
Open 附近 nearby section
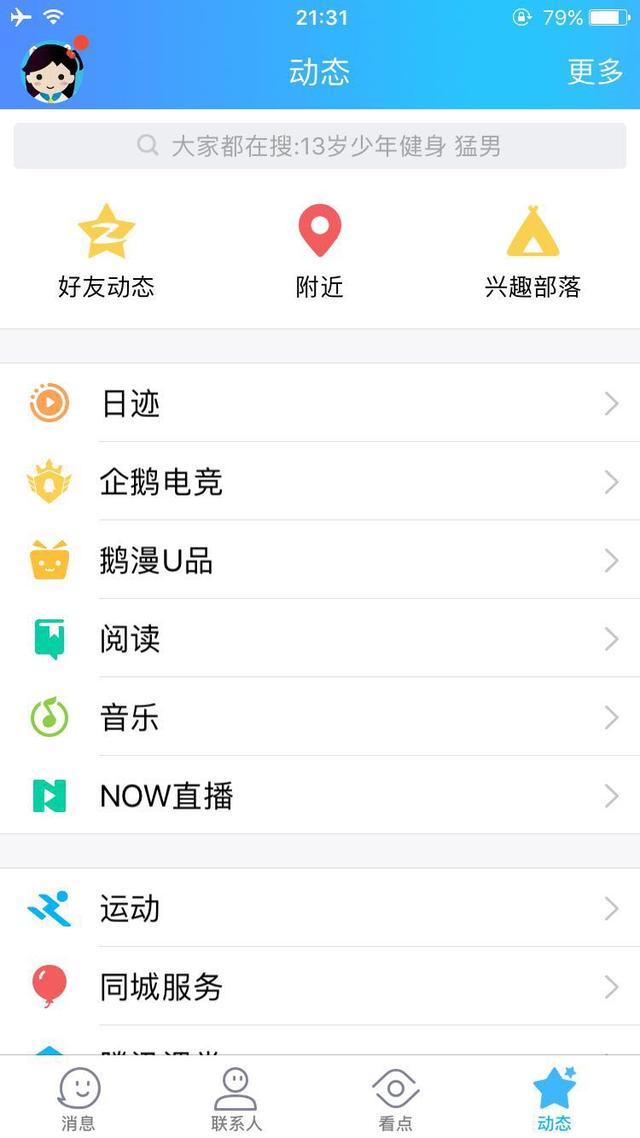(320, 251)
